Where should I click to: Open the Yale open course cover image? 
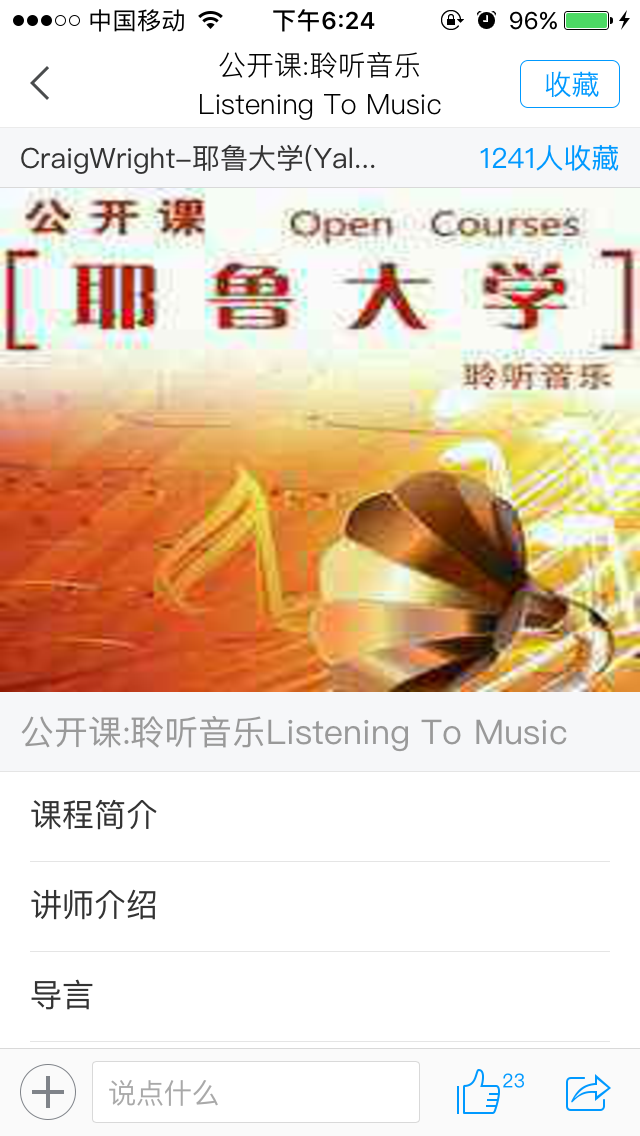[320, 440]
